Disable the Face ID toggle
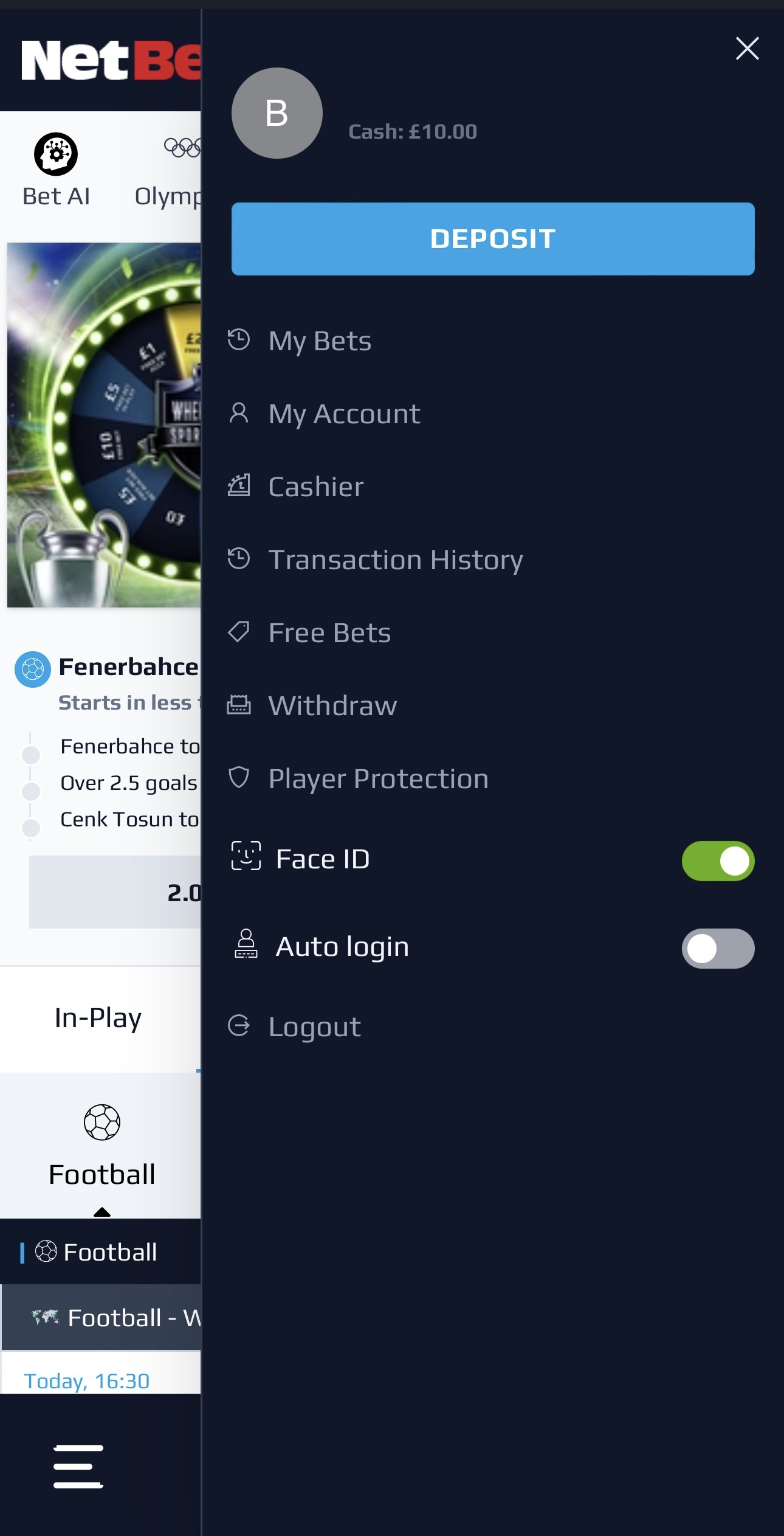Image resolution: width=784 pixels, height=1536 pixels. (x=718, y=861)
